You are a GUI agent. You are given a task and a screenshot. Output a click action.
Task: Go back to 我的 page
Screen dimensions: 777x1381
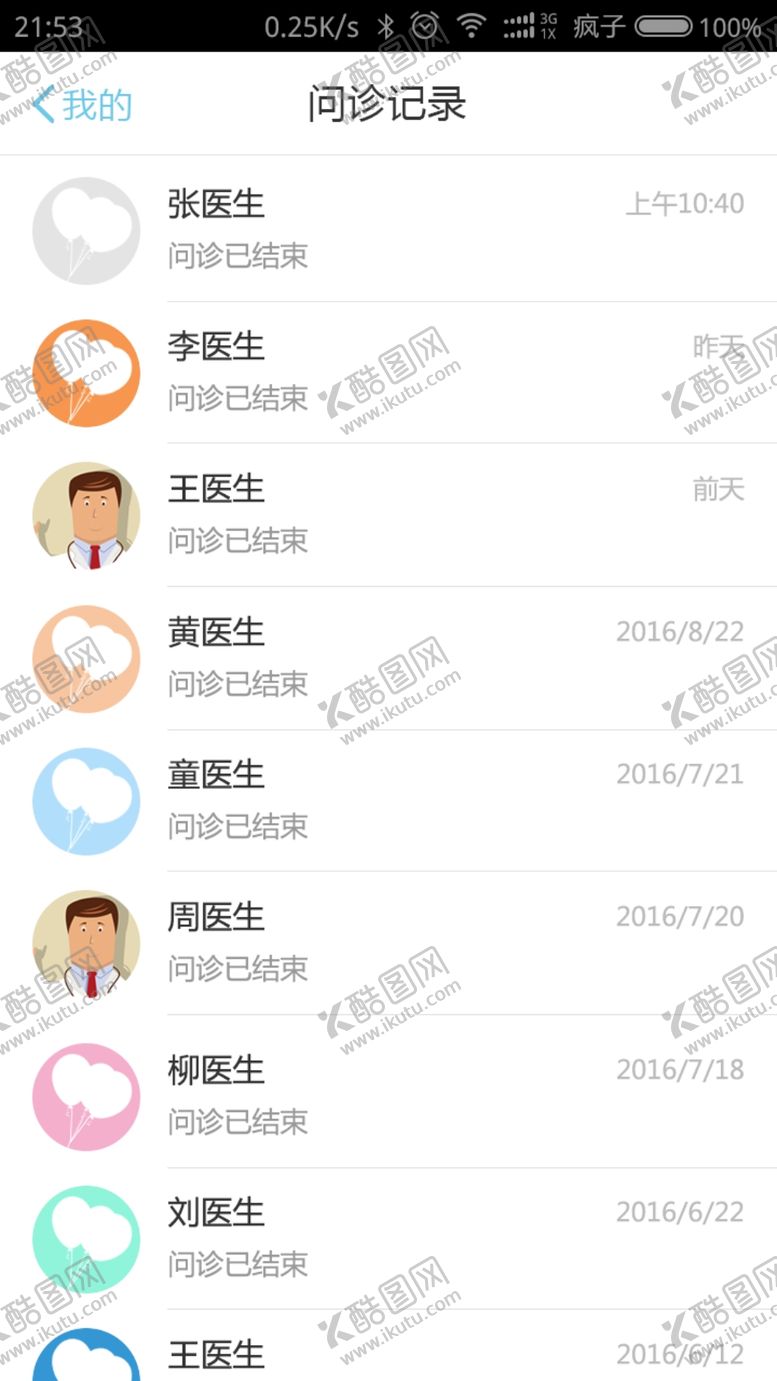point(82,104)
